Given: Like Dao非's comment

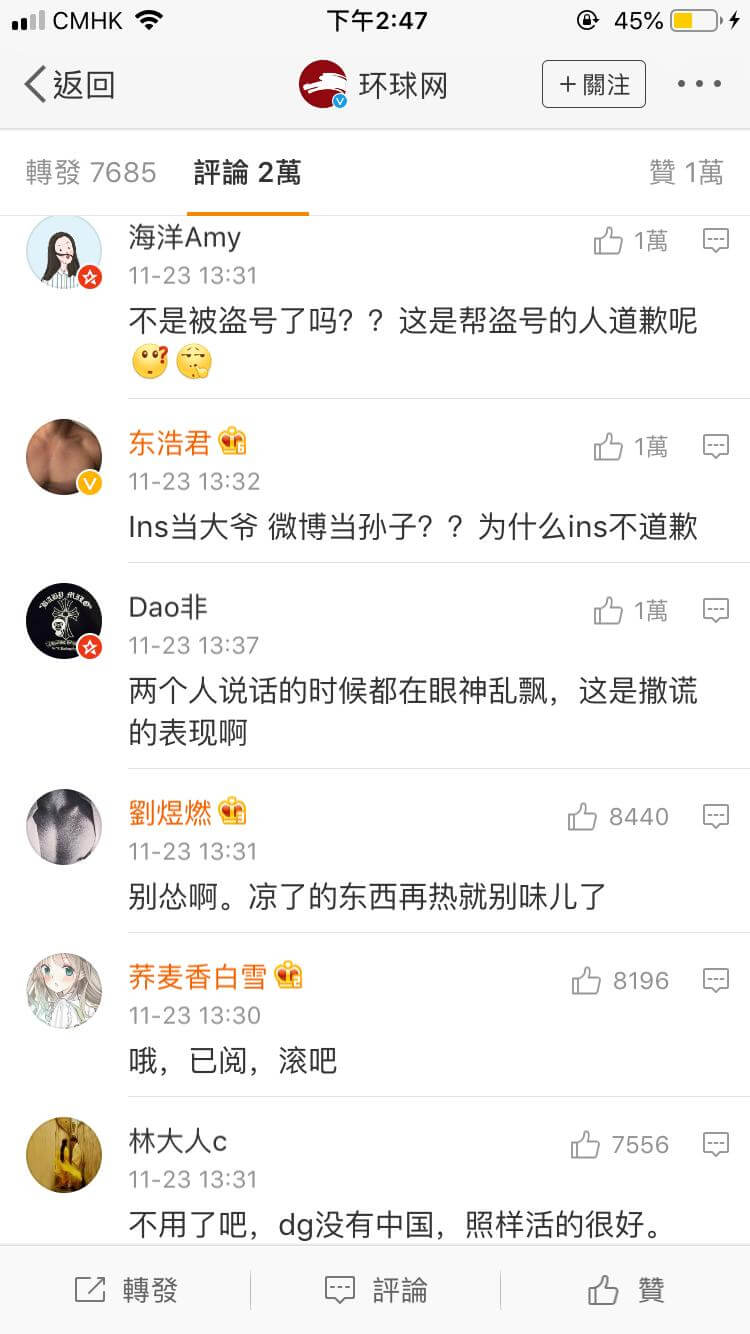Looking at the screenshot, I should pos(609,611).
